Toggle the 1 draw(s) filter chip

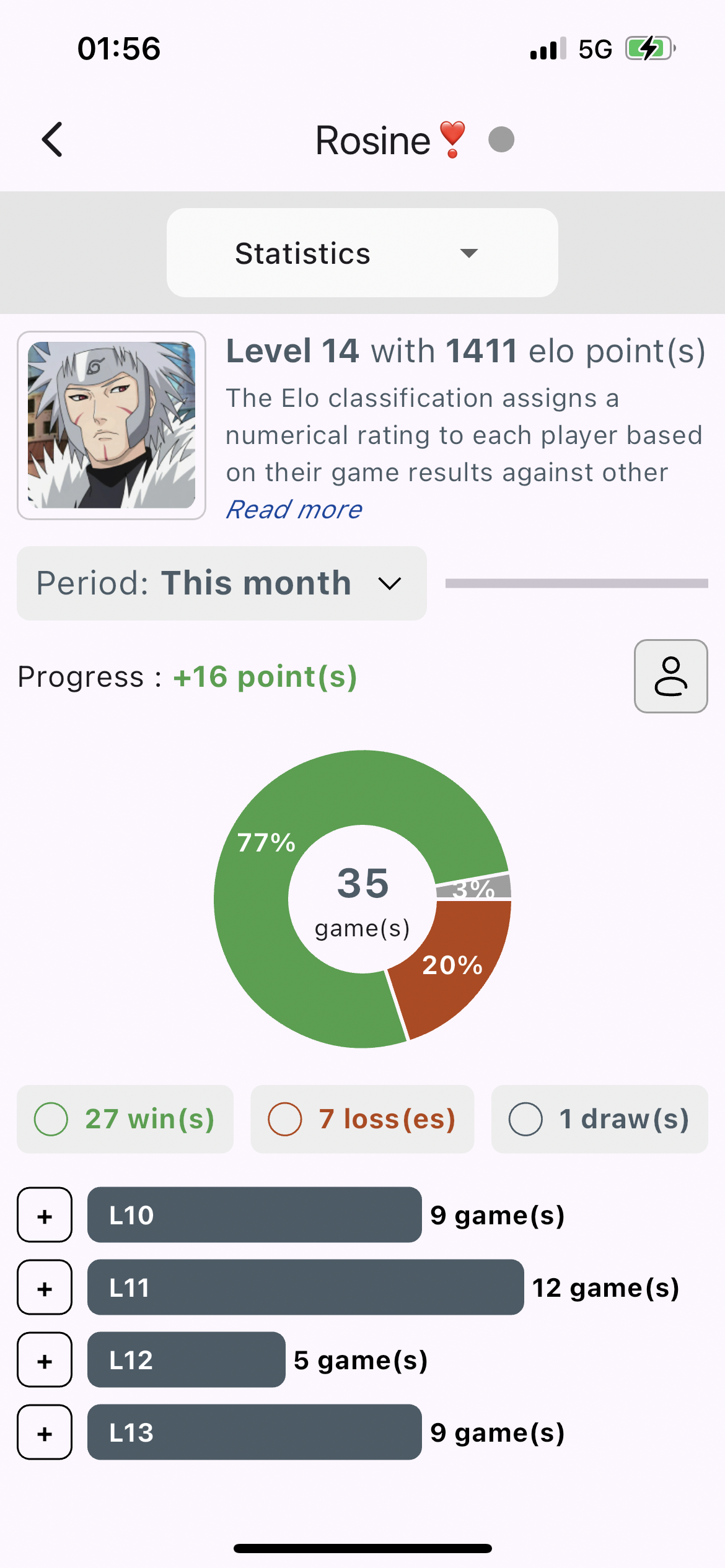pos(599,1119)
